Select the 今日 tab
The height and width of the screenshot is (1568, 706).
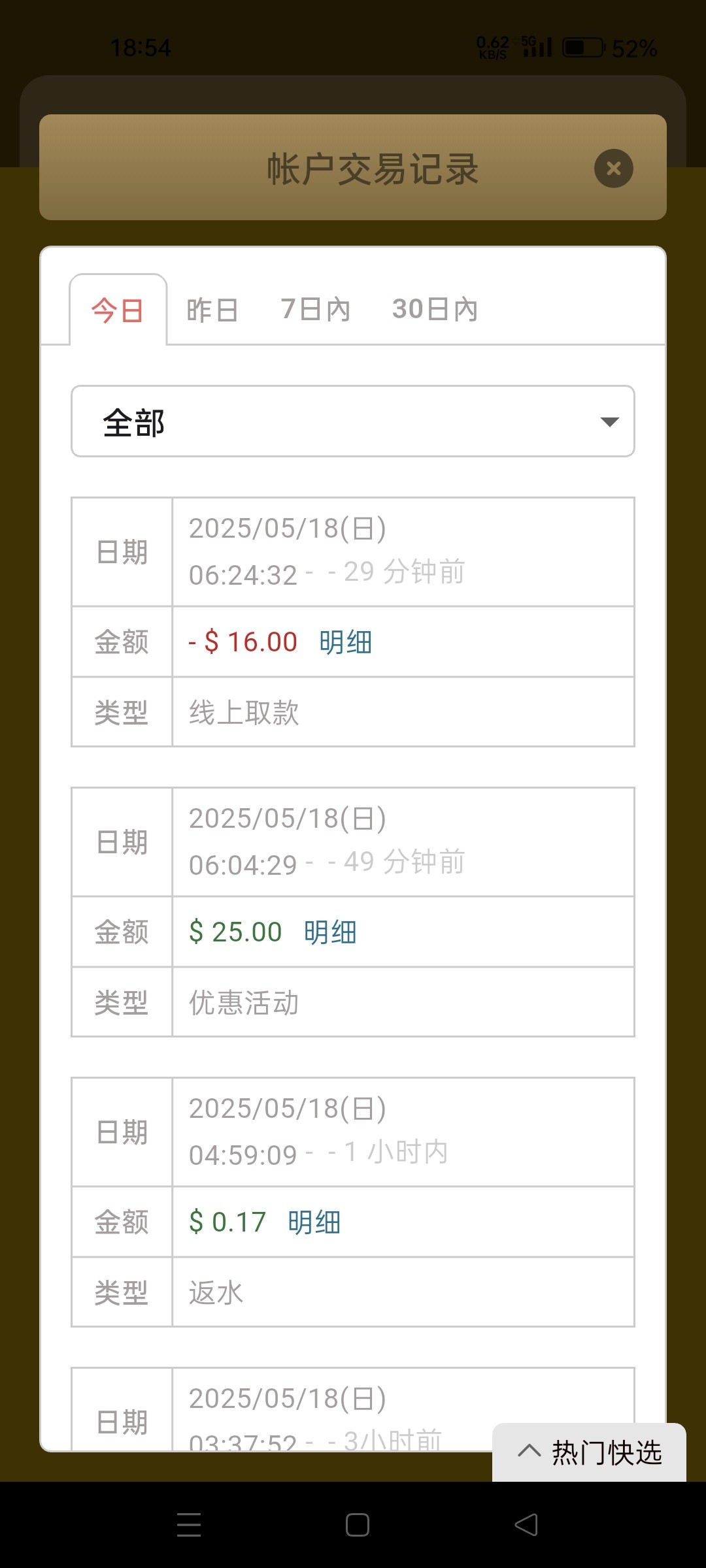[118, 310]
